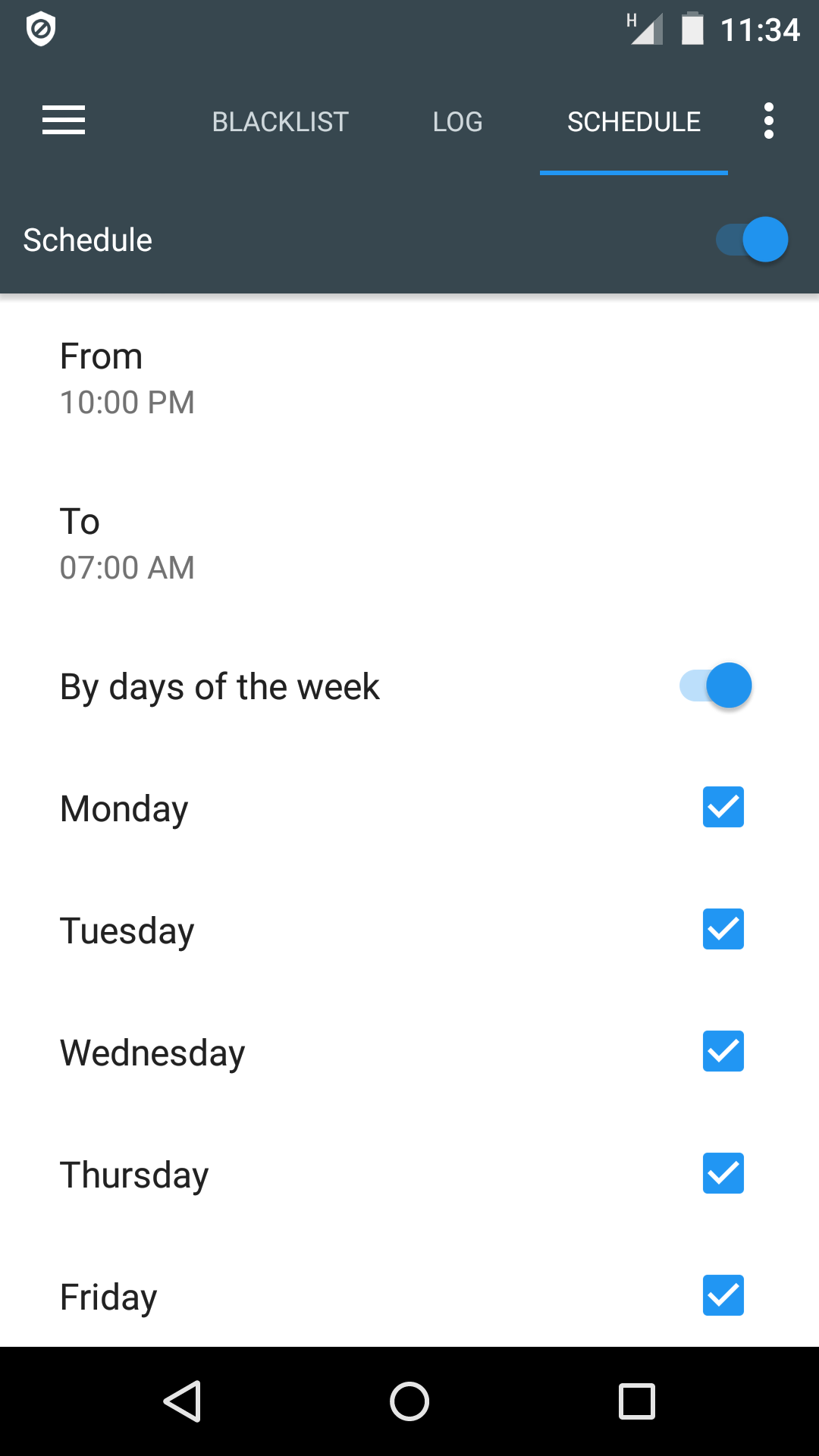The image size is (819, 1456).
Task: Change the From time 10:00 PM
Action: coord(127,378)
